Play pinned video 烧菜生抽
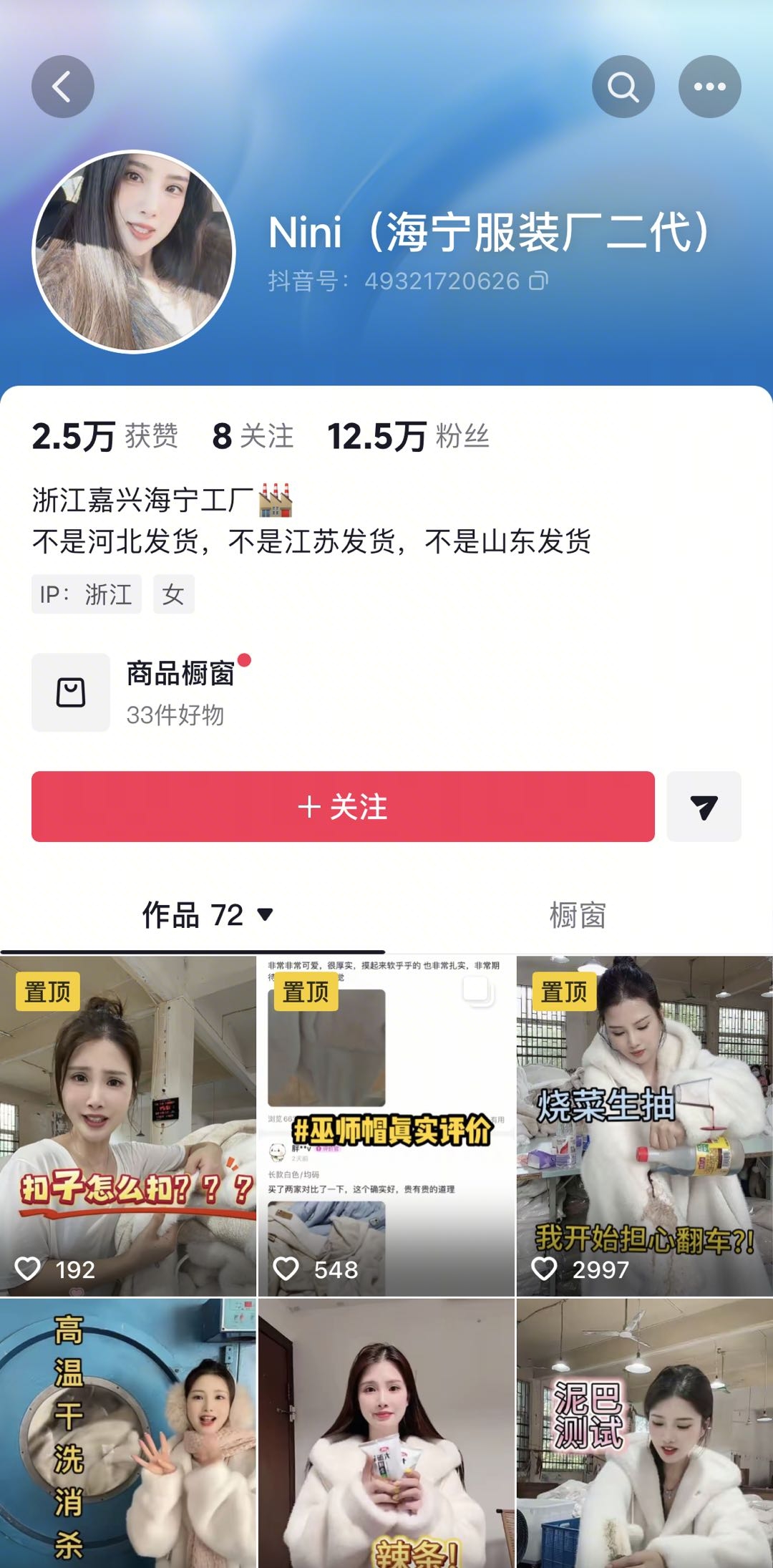The width and height of the screenshot is (773, 1568). [644, 1126]
